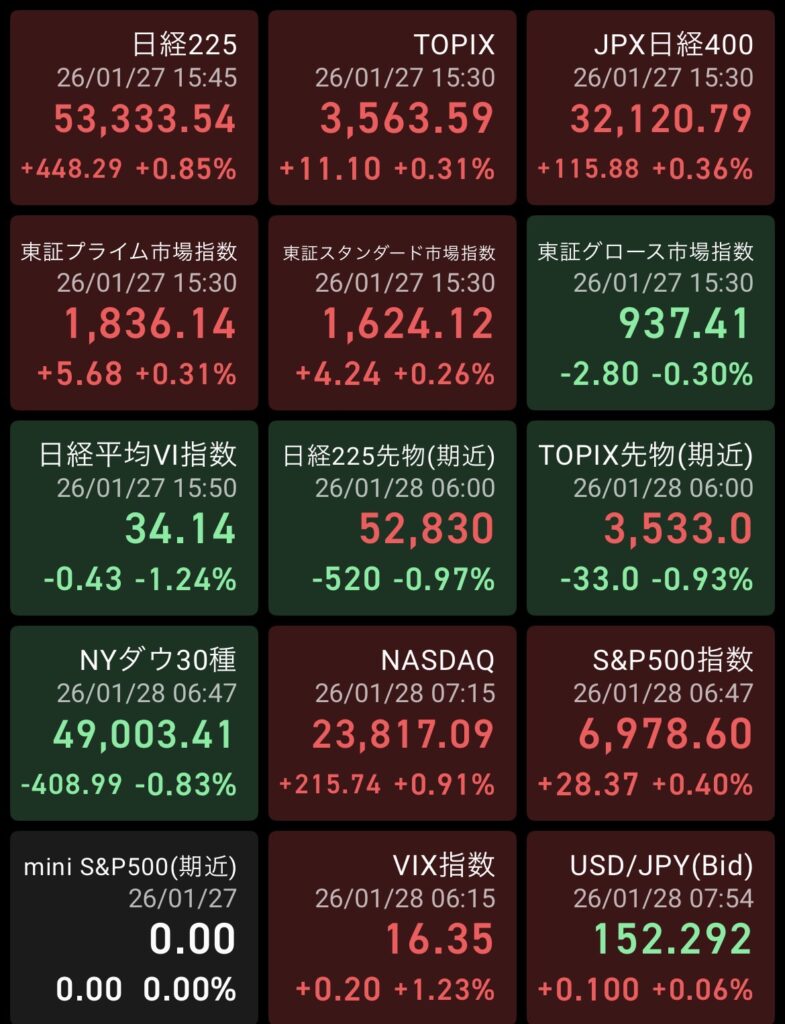Viewport: 785px width, 1024px height.
Task: Open the 日経平均VI指数 tile
Action: tap(134, 518)
